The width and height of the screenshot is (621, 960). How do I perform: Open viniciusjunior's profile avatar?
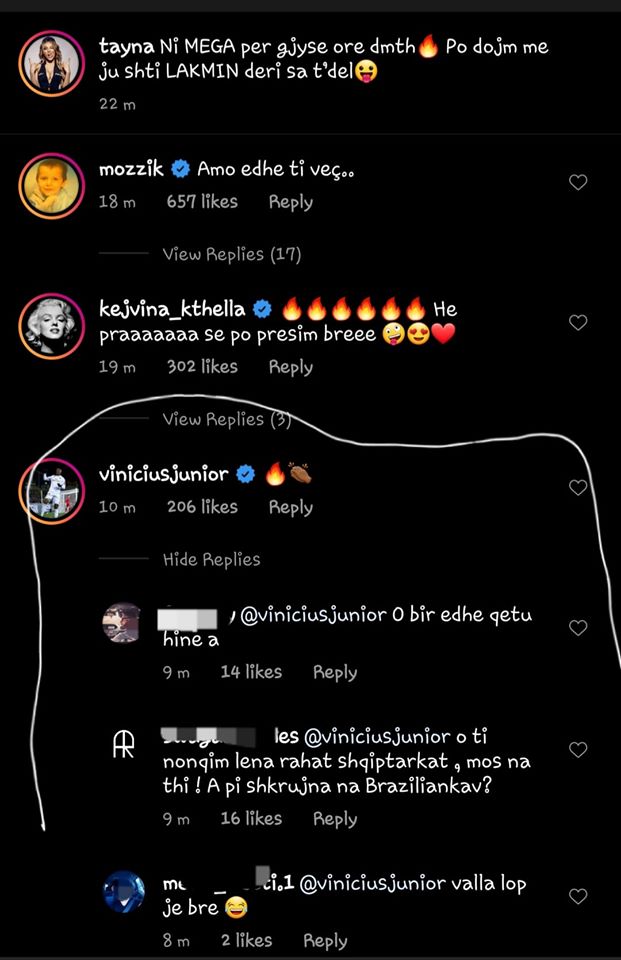(52, 491)
